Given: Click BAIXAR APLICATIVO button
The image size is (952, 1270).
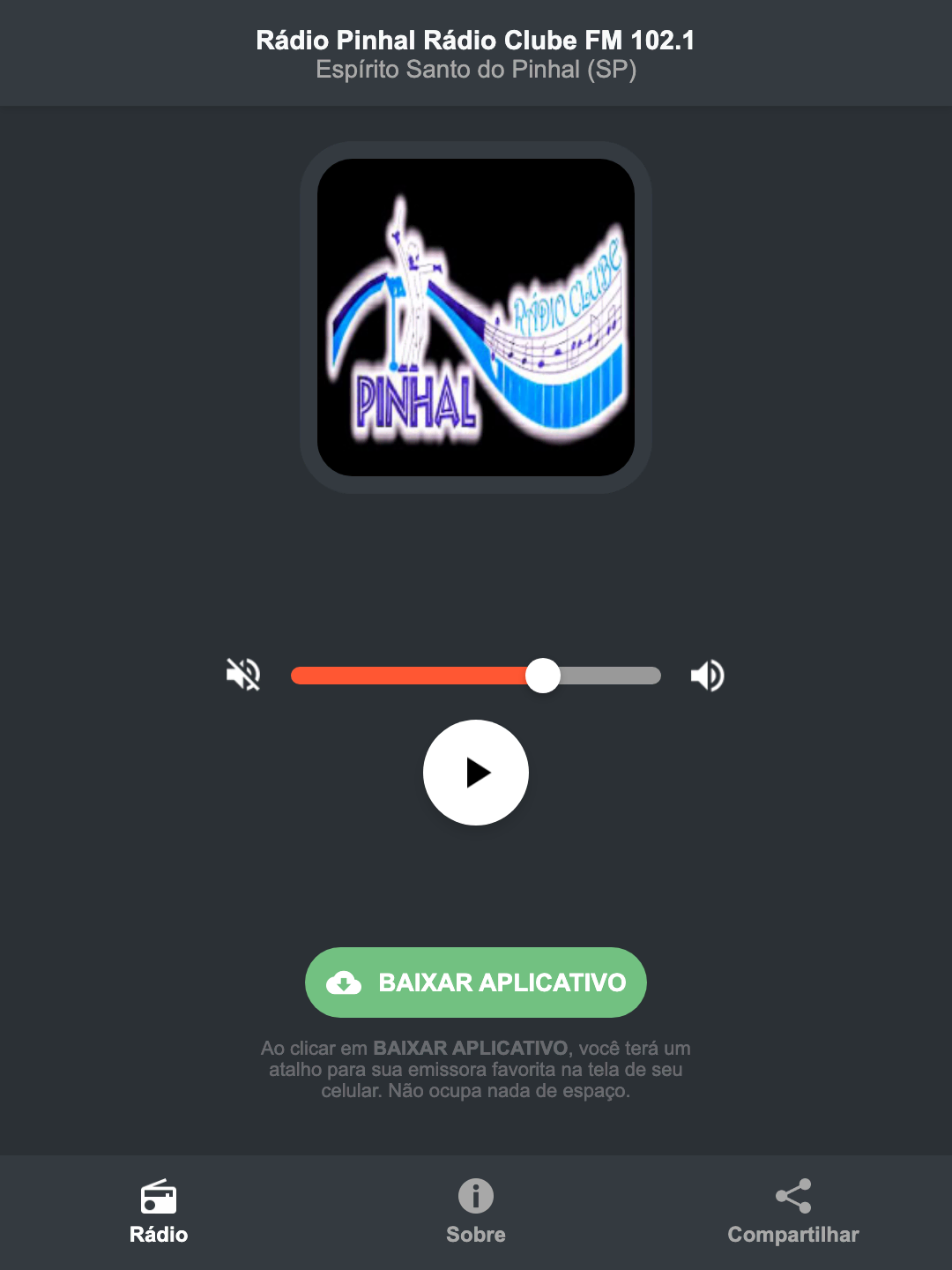Looking at the screenshot, I should 475,982.
